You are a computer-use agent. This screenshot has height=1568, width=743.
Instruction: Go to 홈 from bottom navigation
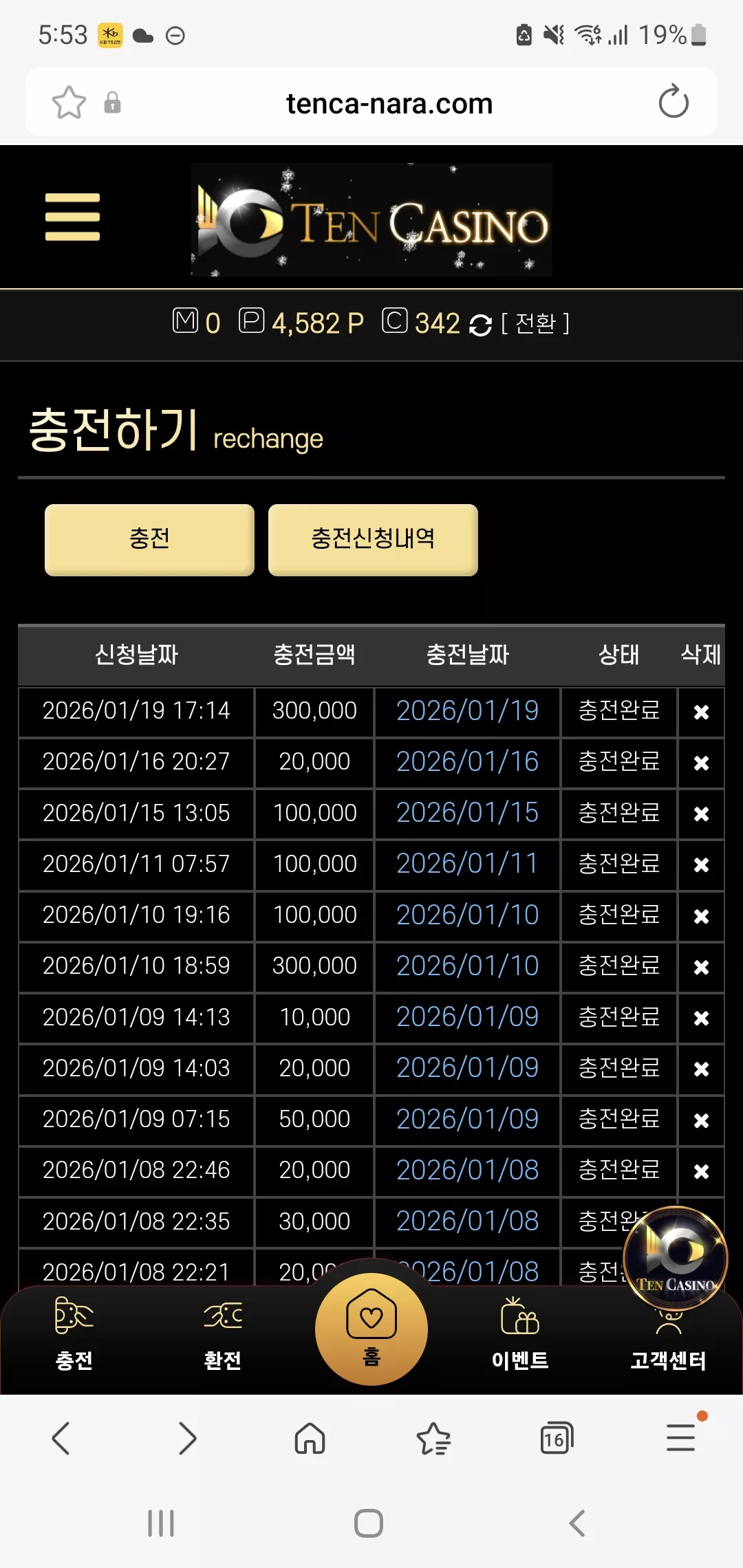click(371, 1329)
